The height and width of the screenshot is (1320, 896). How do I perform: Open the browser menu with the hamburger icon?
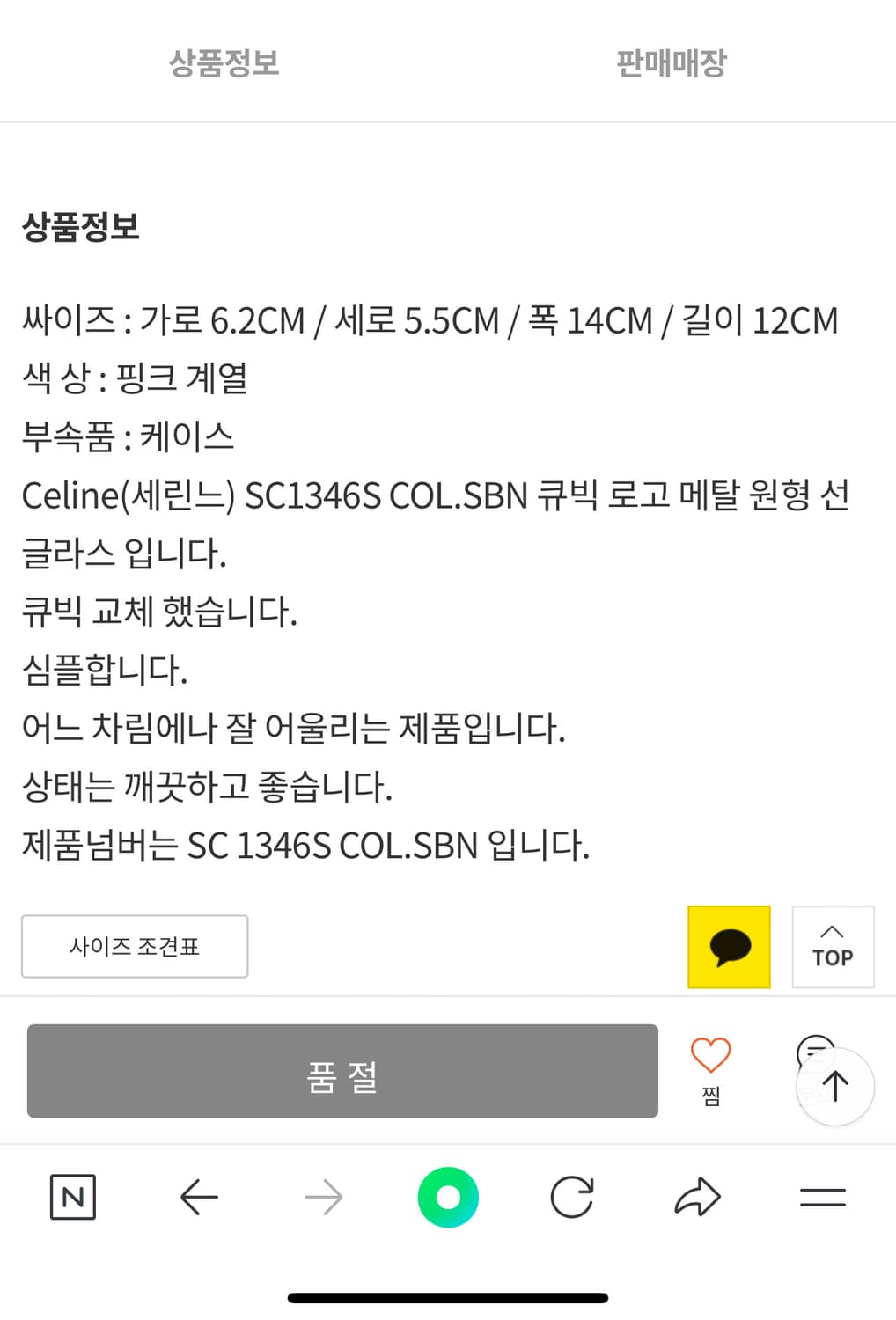[x=822, y=1197]
